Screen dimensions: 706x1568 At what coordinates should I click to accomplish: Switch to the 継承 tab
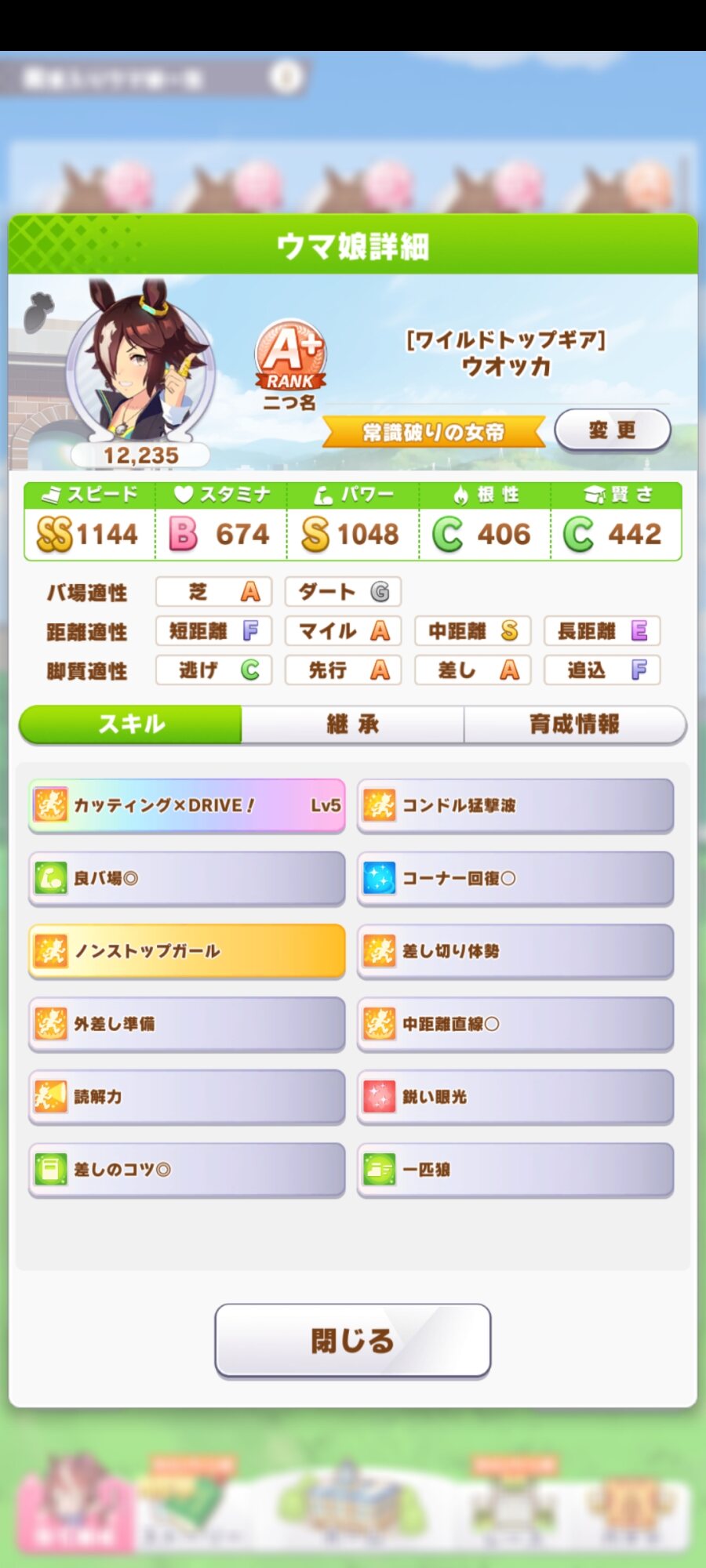point(353,724)
